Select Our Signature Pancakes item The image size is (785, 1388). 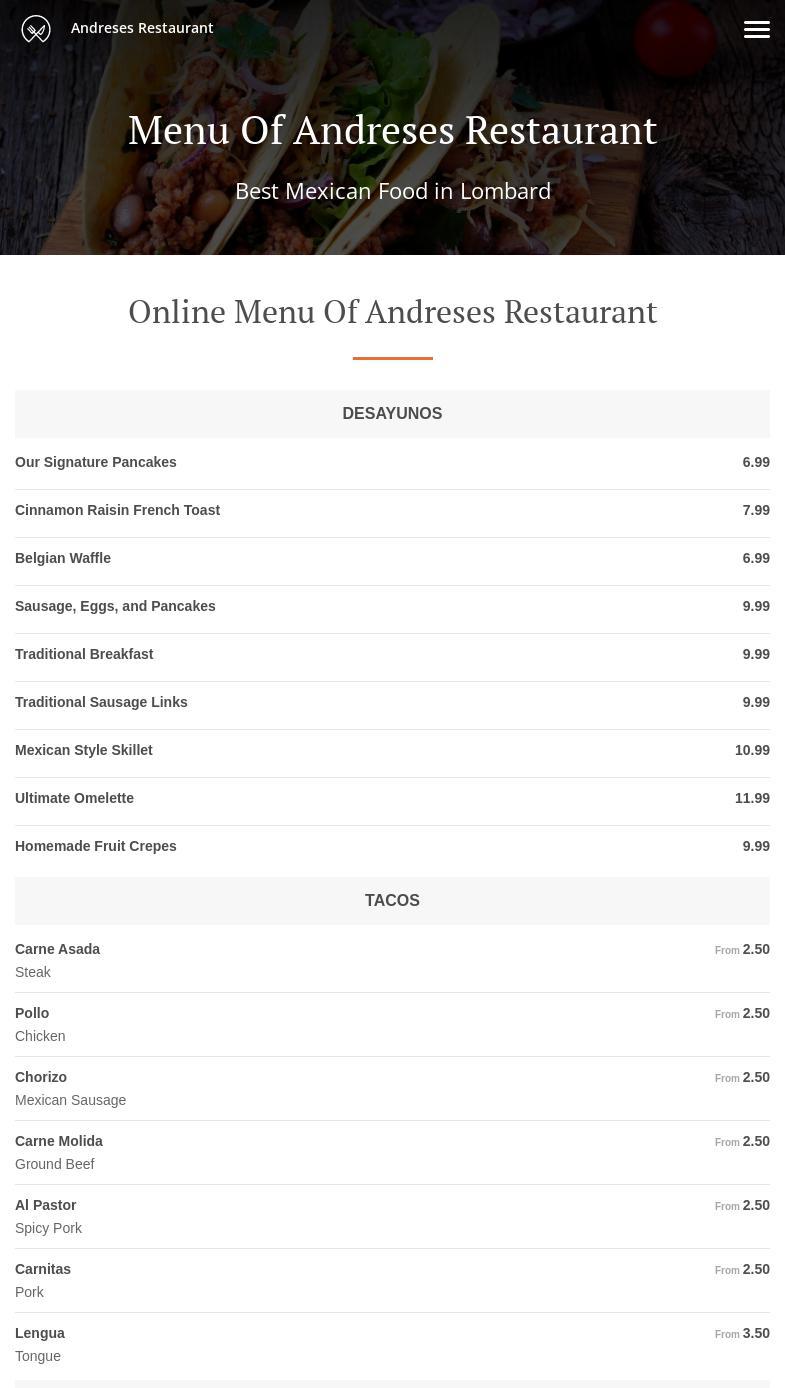pos(96,462)
